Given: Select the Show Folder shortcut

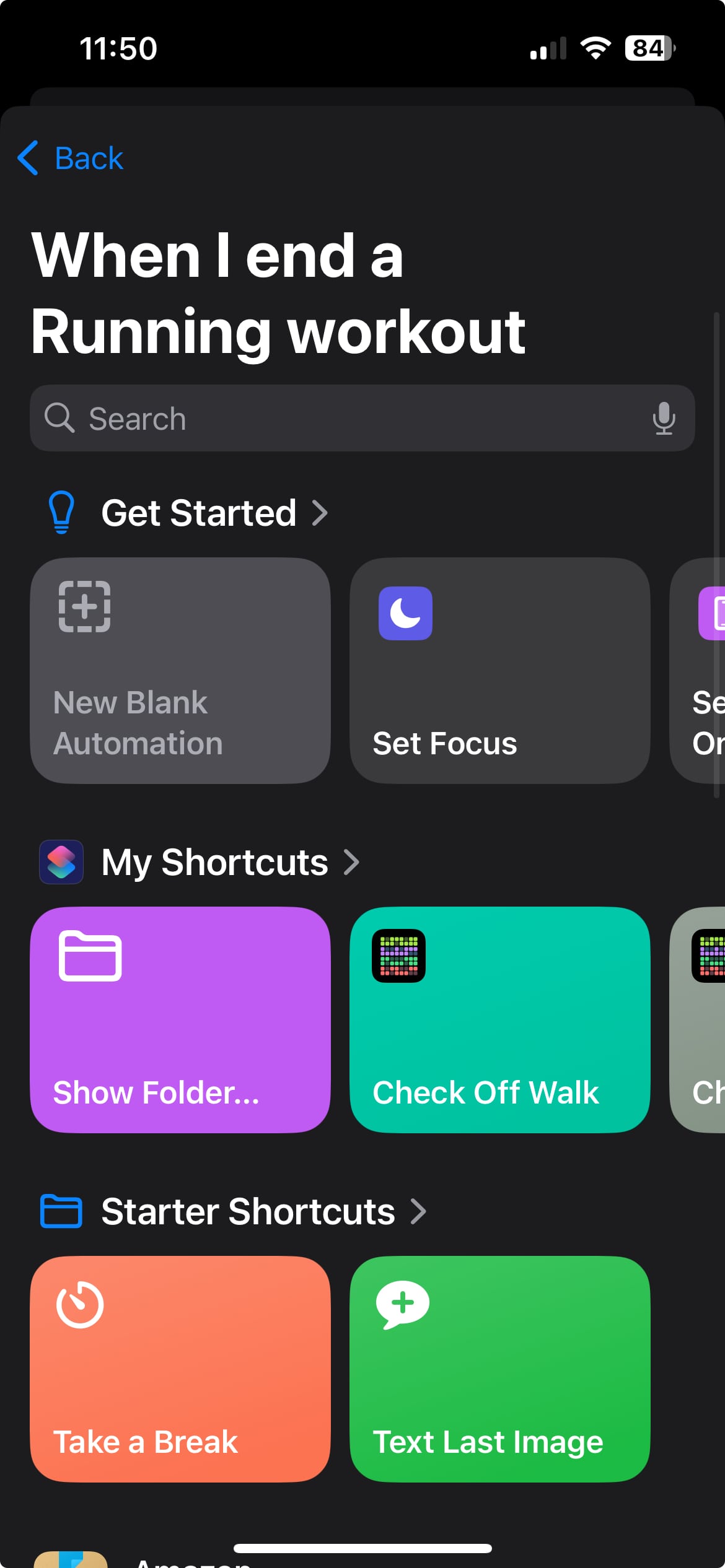Looking at the screenshot, I should tap(180, 1020).
